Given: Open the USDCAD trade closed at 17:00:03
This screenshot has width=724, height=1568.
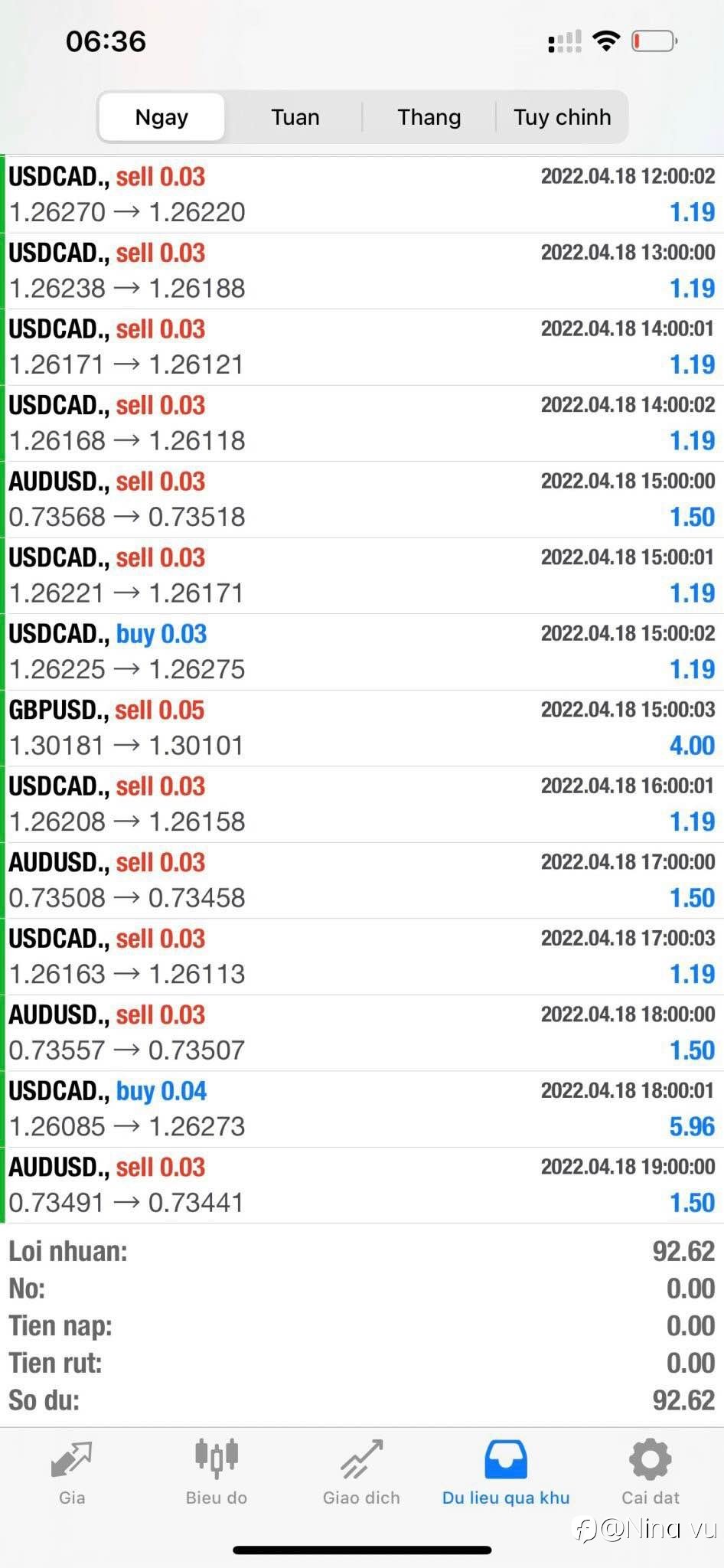Looking at the screenshot, I should click(362, 956).
